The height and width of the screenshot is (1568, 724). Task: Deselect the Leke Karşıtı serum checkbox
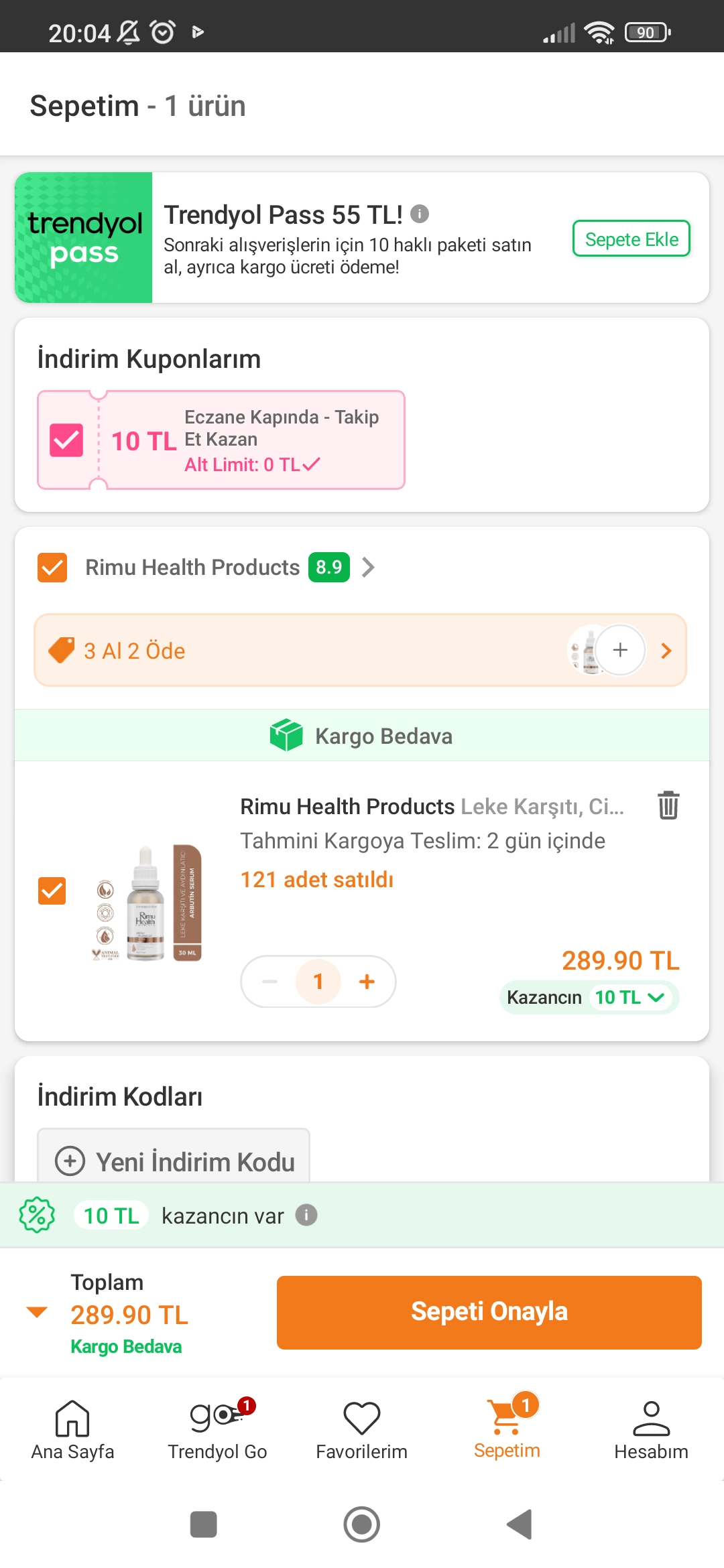point(52,891)
